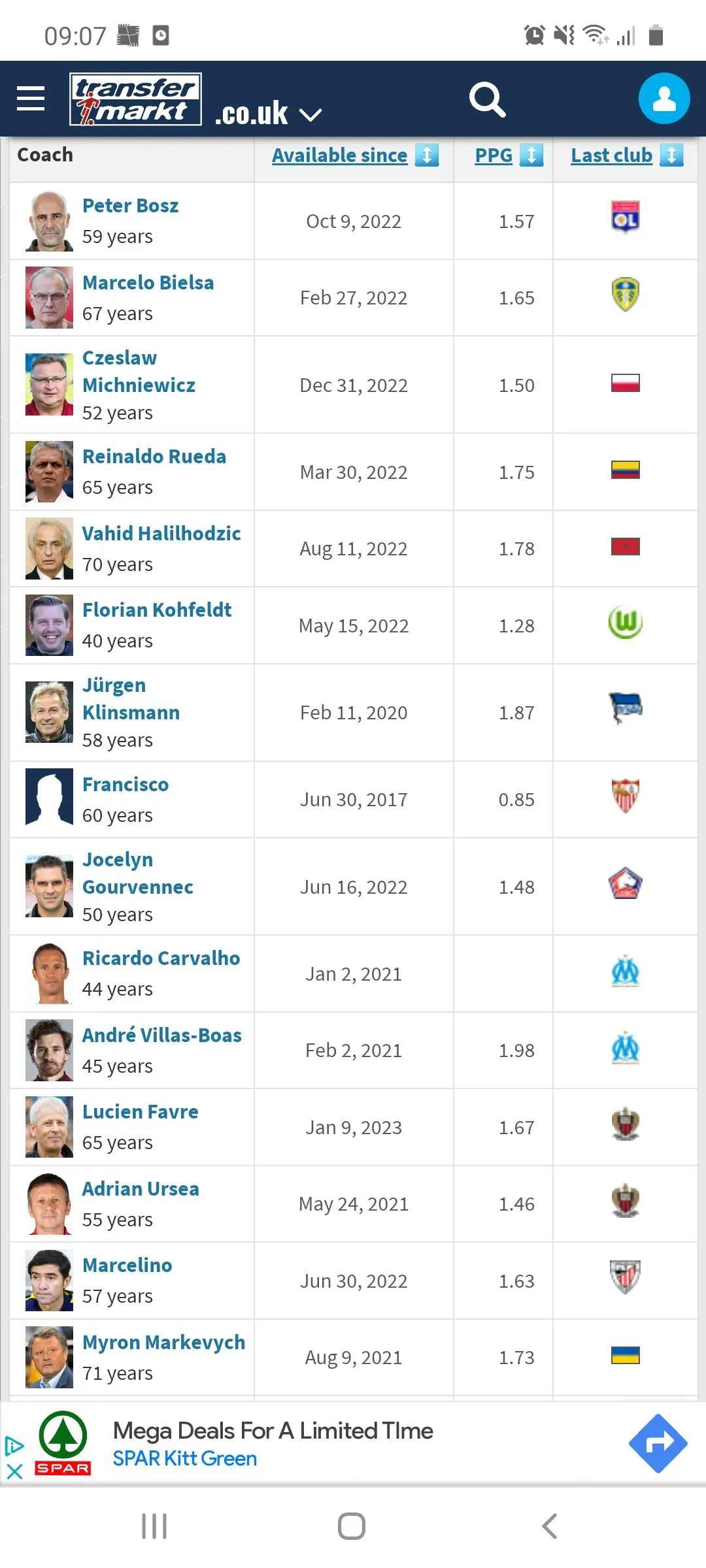Open Myron Markevych's profile
Screen dimensions: 706x1568
[x=163, y=1343]
